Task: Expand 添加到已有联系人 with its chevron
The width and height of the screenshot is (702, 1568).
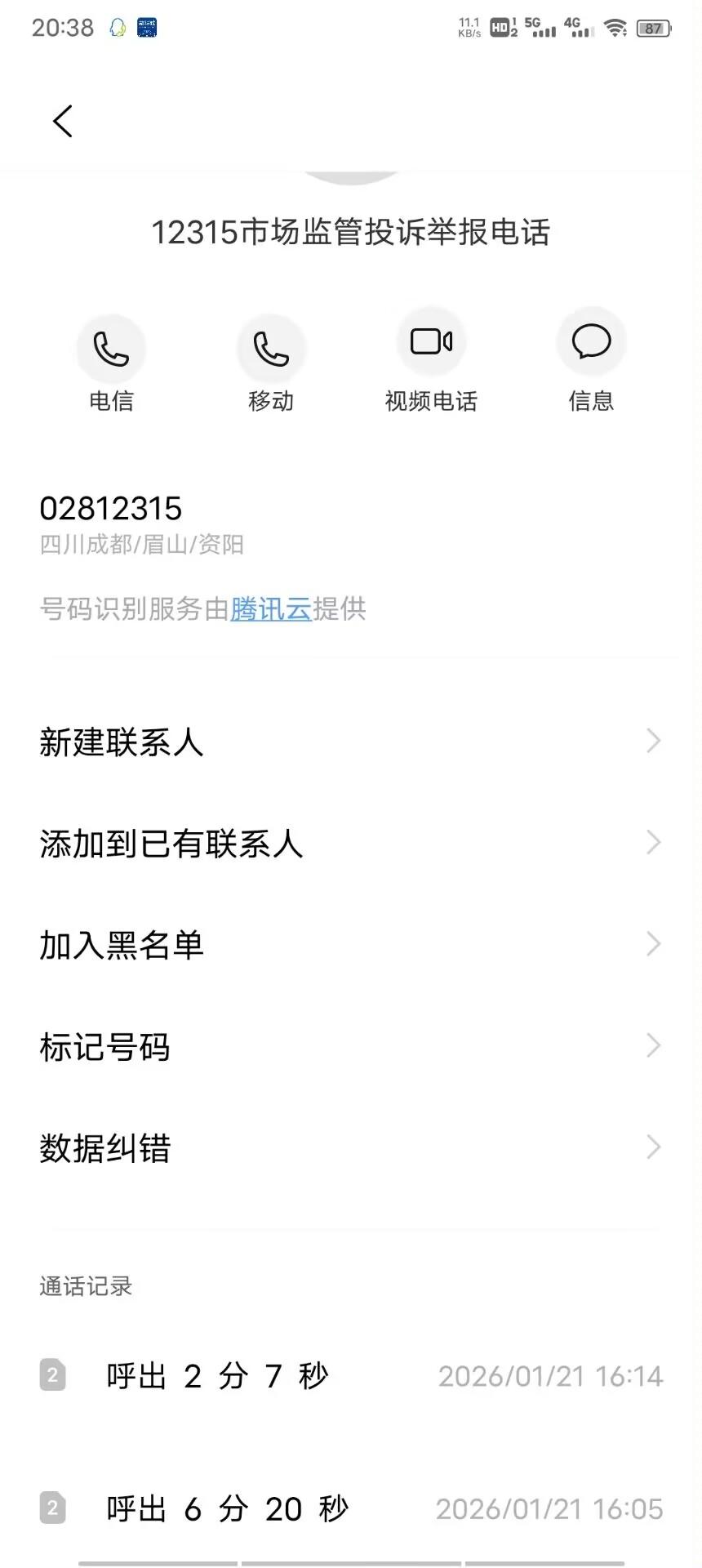Action: tap(653, 842)
